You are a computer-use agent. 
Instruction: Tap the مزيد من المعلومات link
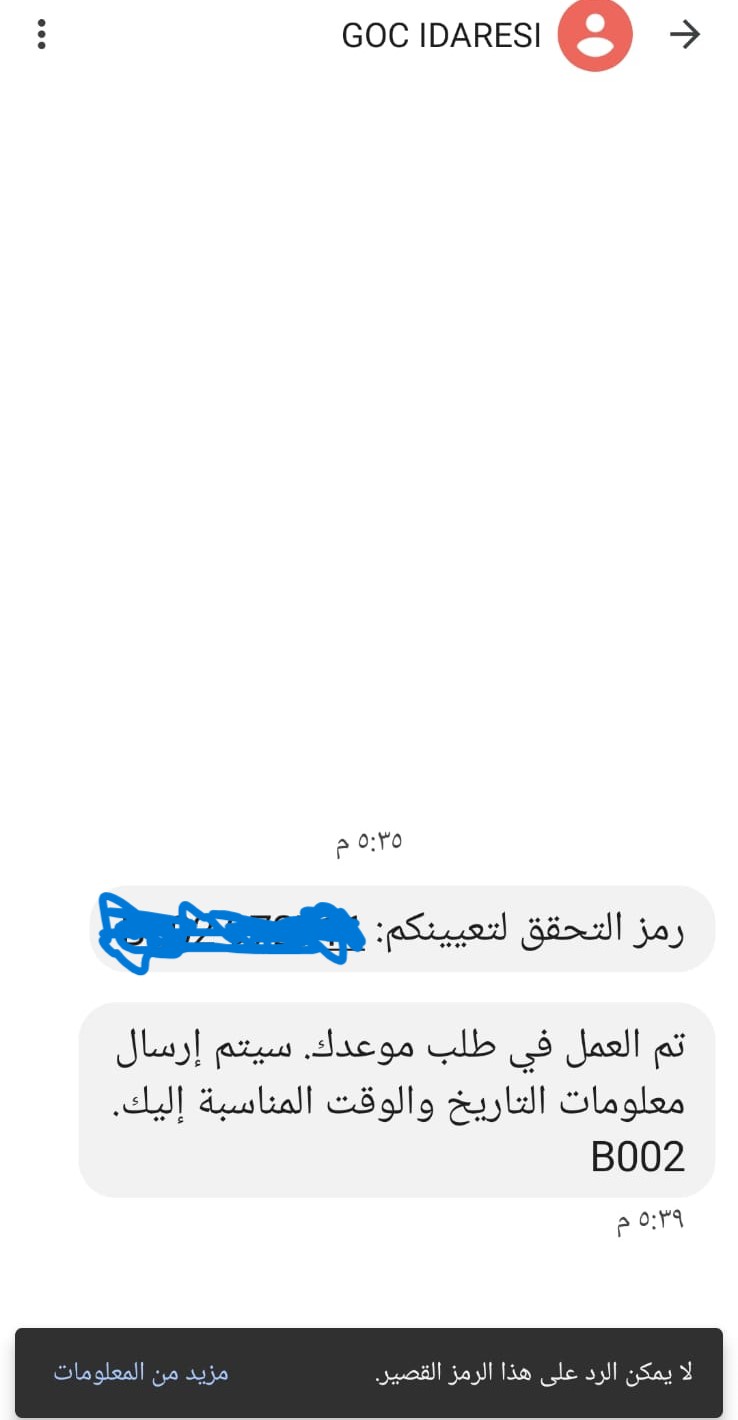tap(141, 1372)
